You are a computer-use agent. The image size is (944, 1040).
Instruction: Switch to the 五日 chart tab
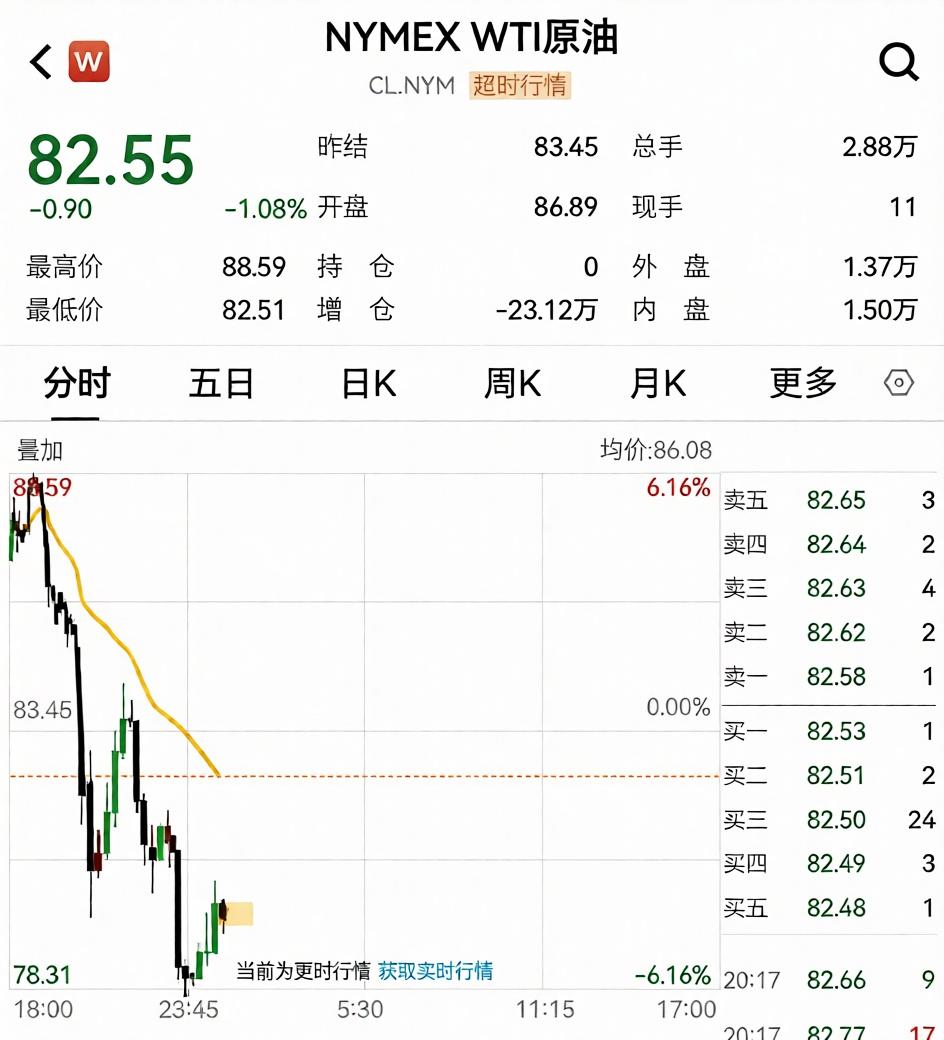222,383
